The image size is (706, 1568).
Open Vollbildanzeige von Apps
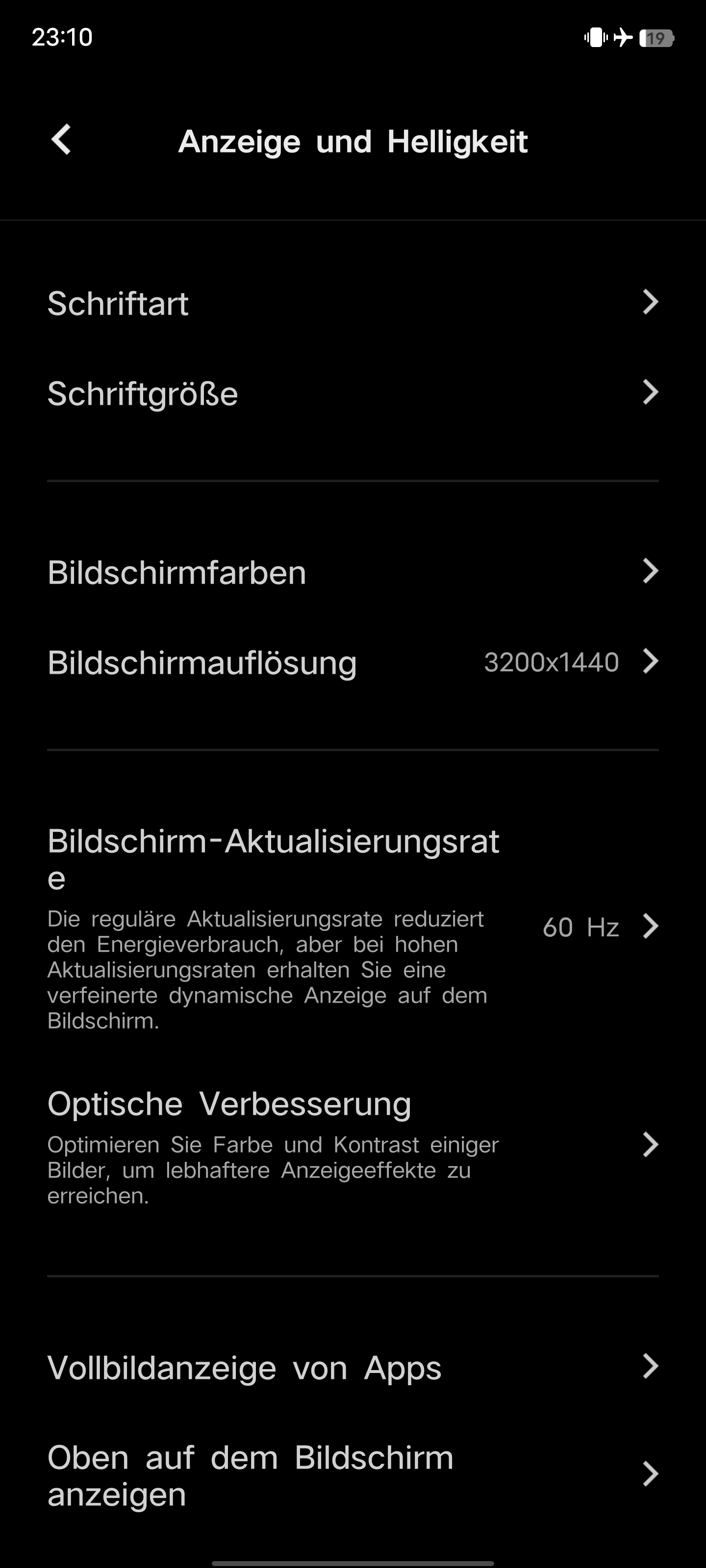click(x=353, y=1367)
